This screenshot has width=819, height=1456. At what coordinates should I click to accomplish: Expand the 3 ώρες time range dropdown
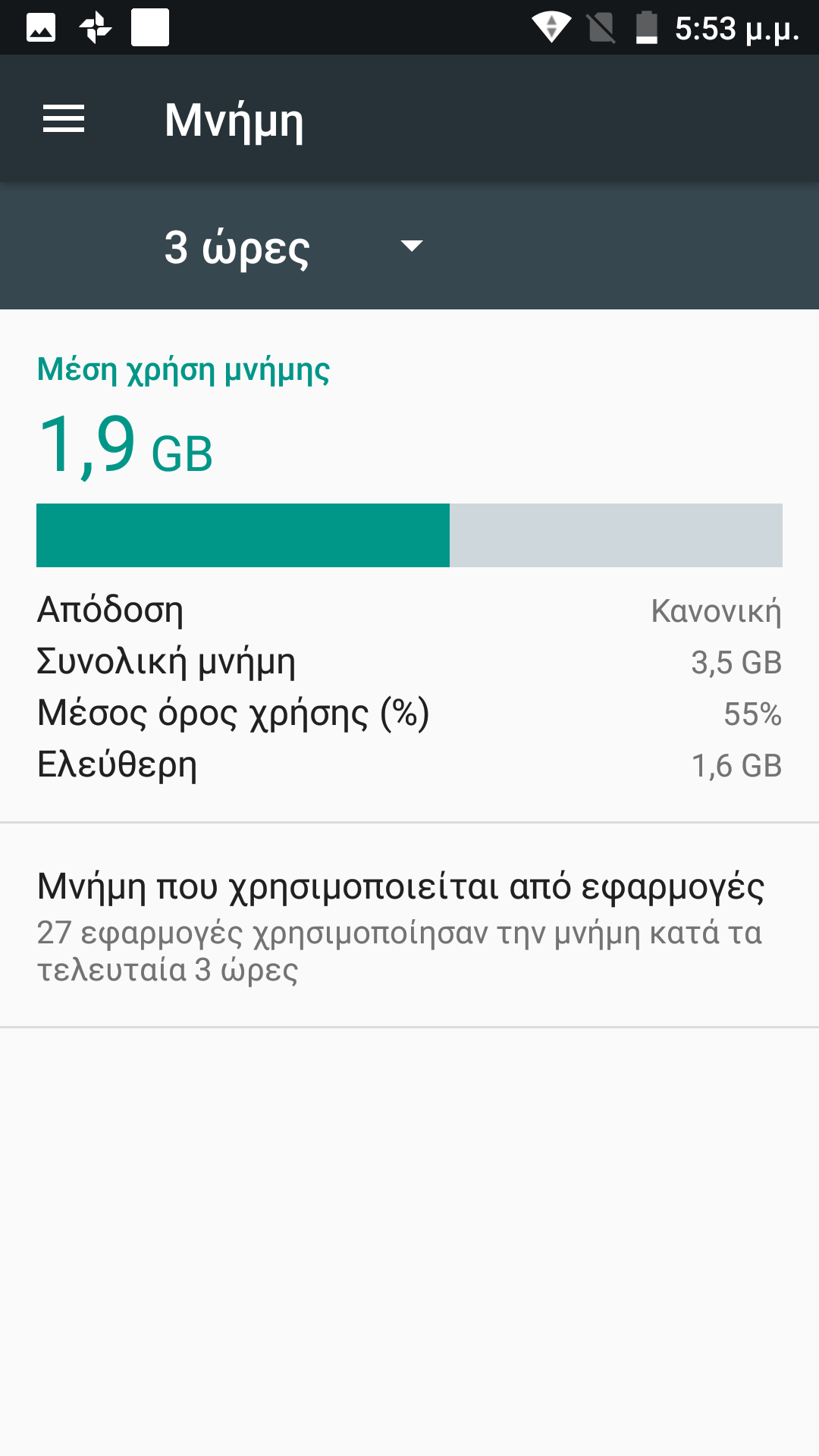coord(294,246)
